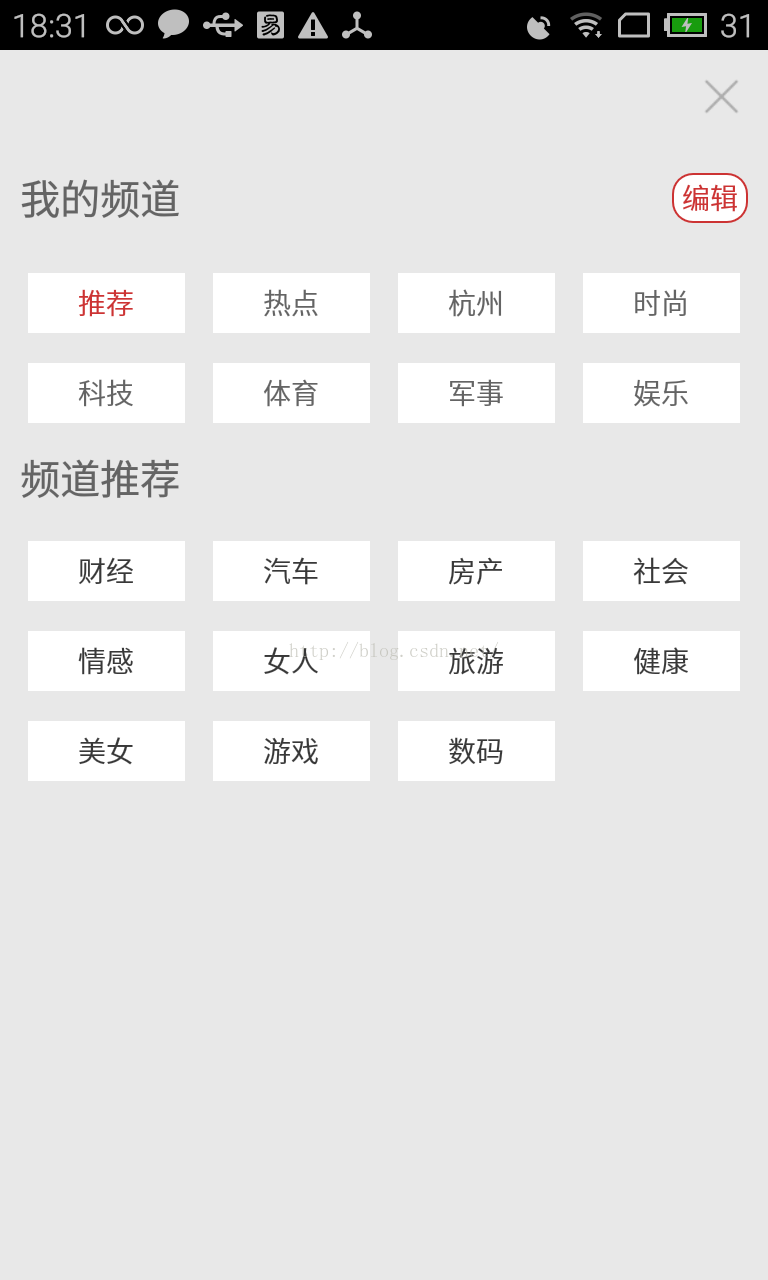Open the 时尚 channel
Screen dimensions: 768x1280
point(661,303)
